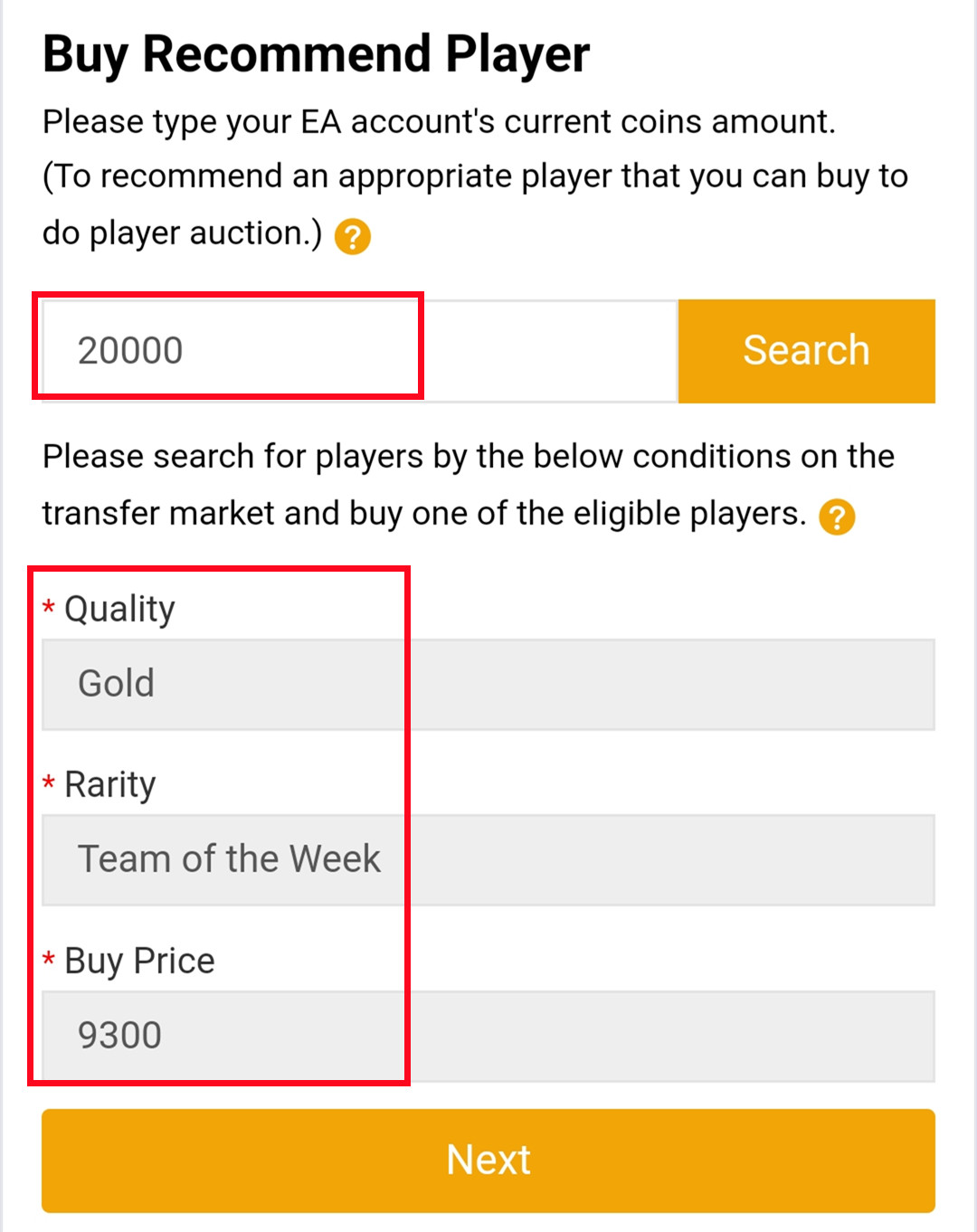This screenshot has height=1232, width=977.
Task: Tap the Next button
Action: (x=488, y=1160)
